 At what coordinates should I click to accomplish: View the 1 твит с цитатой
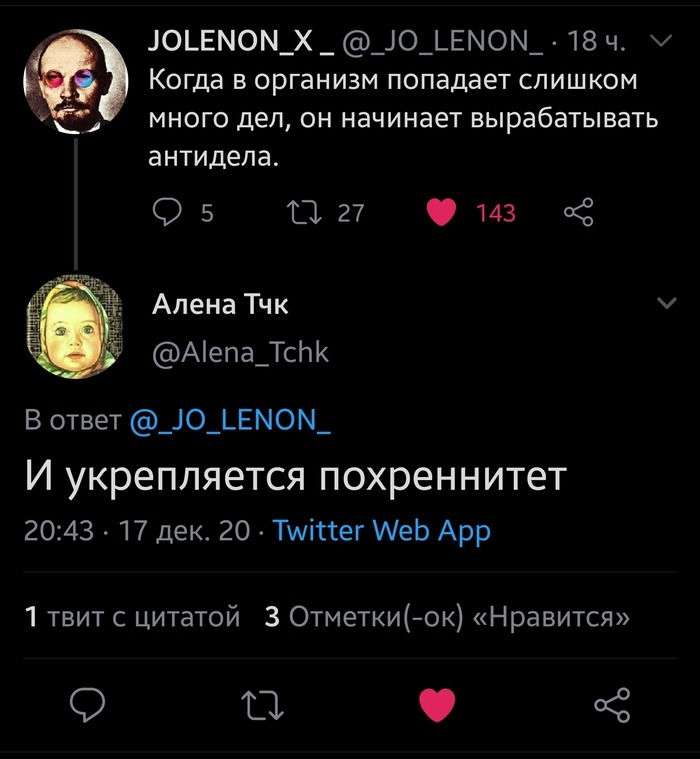(x=132, y=616)
